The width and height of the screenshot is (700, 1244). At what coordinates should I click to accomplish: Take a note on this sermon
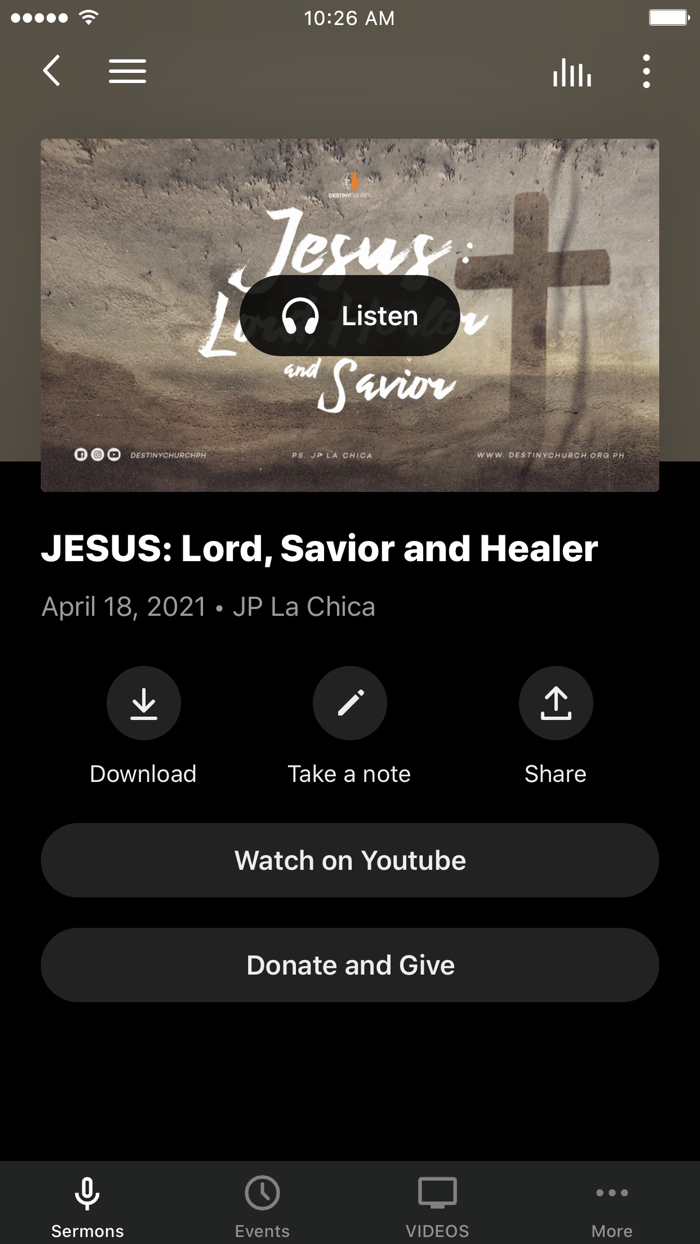coord(349,704)
